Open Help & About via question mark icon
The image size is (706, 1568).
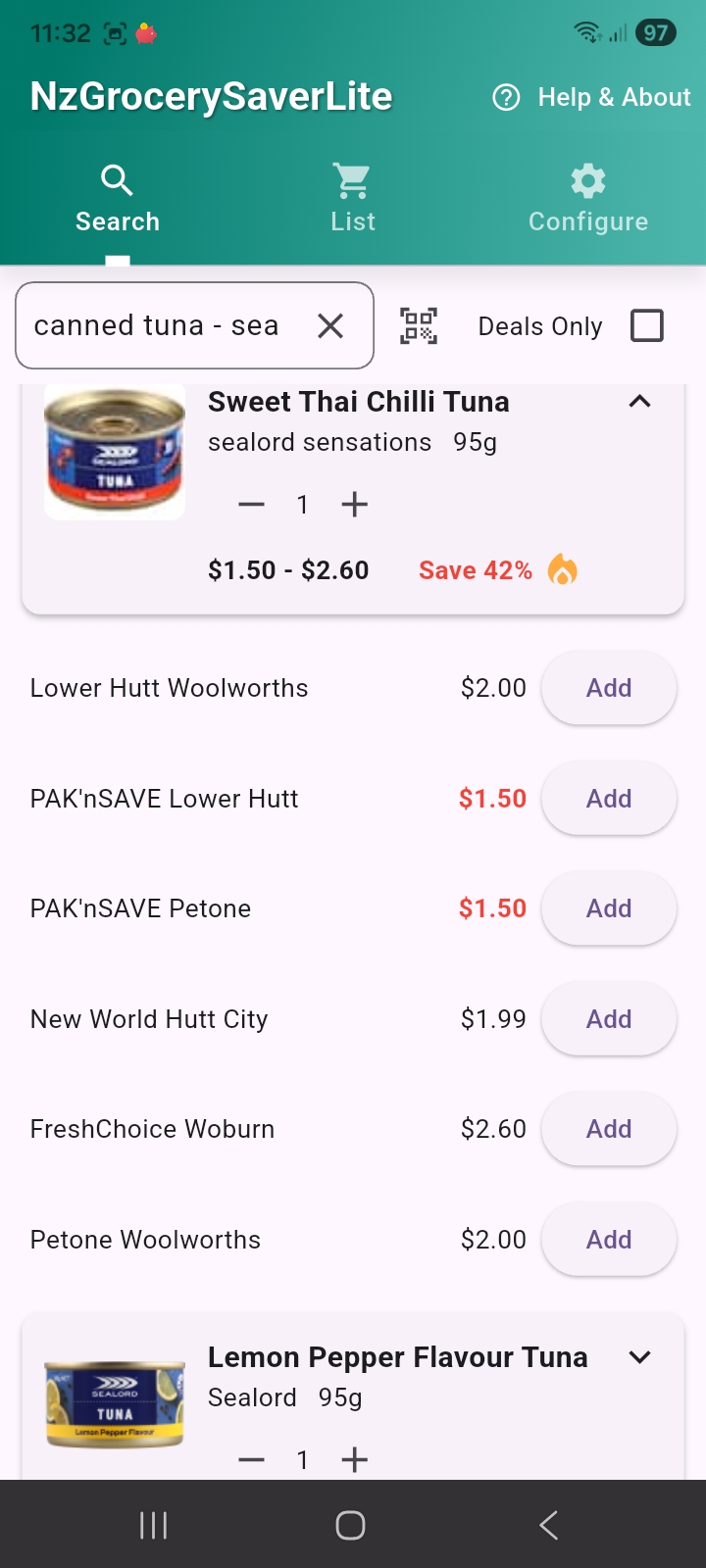pos(505,97)
